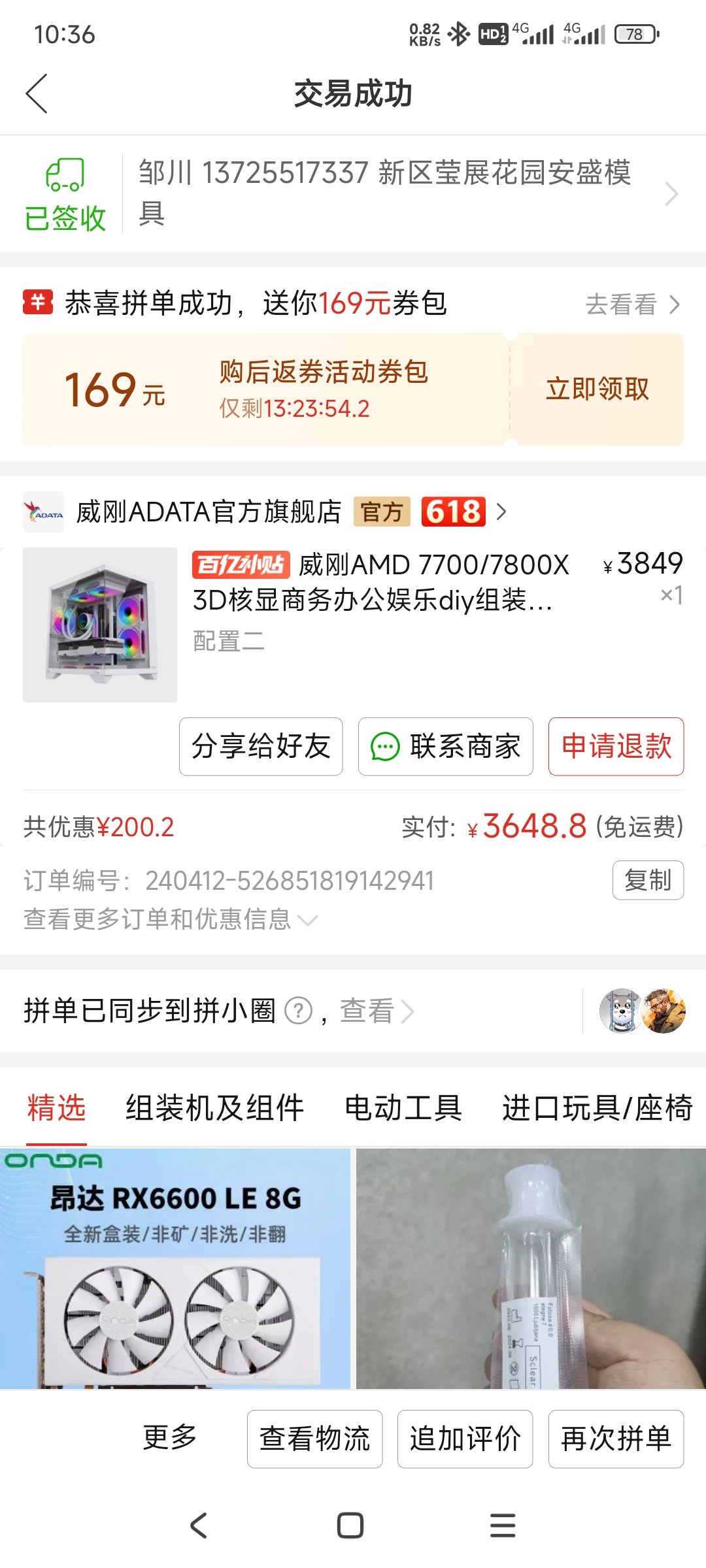Open the question mark help beside 拼小圈
The width and height of the screenshot is (706, 1568).
(x=299, y=1011)
